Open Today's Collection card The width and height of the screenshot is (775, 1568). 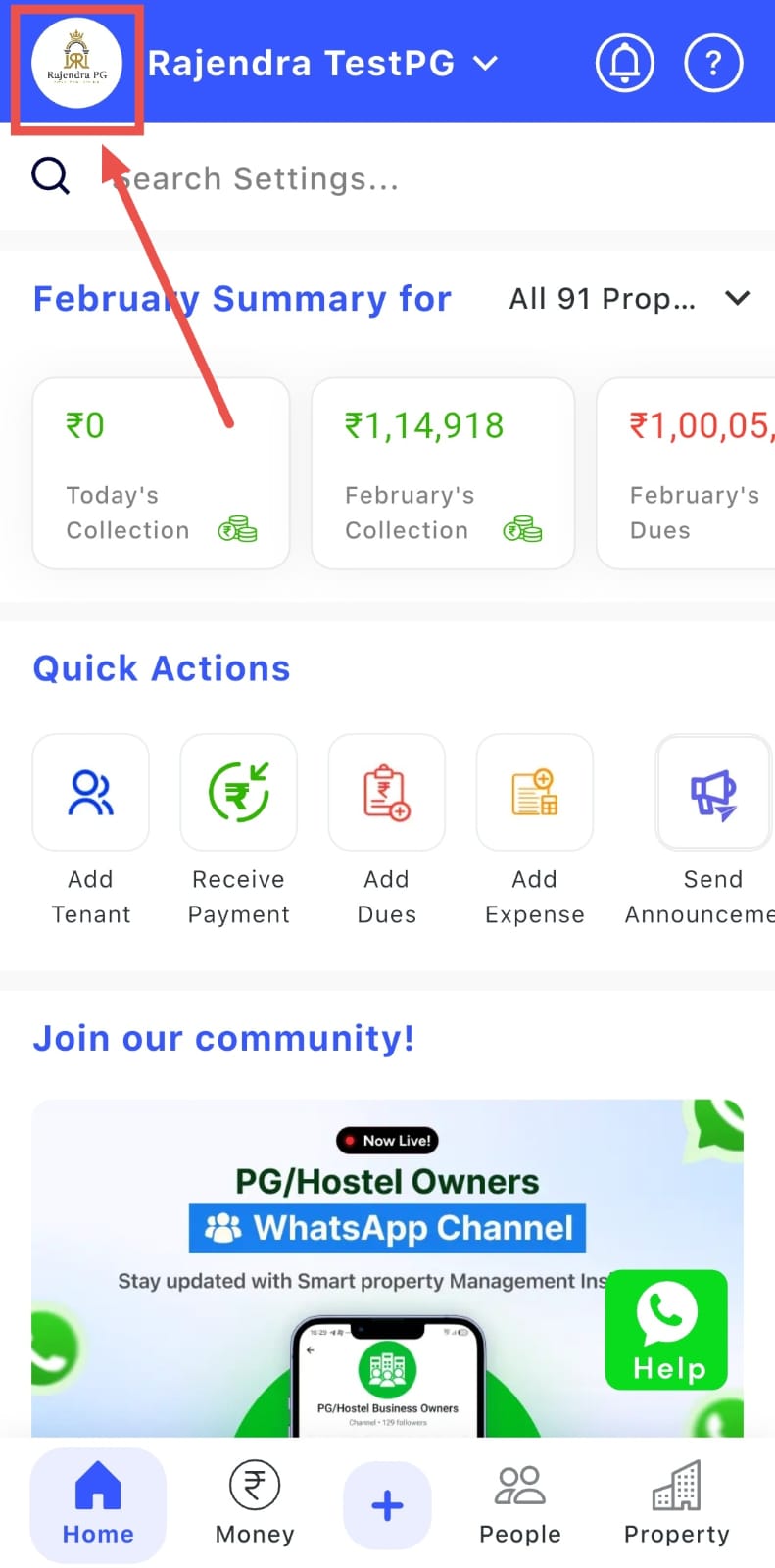(x=161, y=473)
